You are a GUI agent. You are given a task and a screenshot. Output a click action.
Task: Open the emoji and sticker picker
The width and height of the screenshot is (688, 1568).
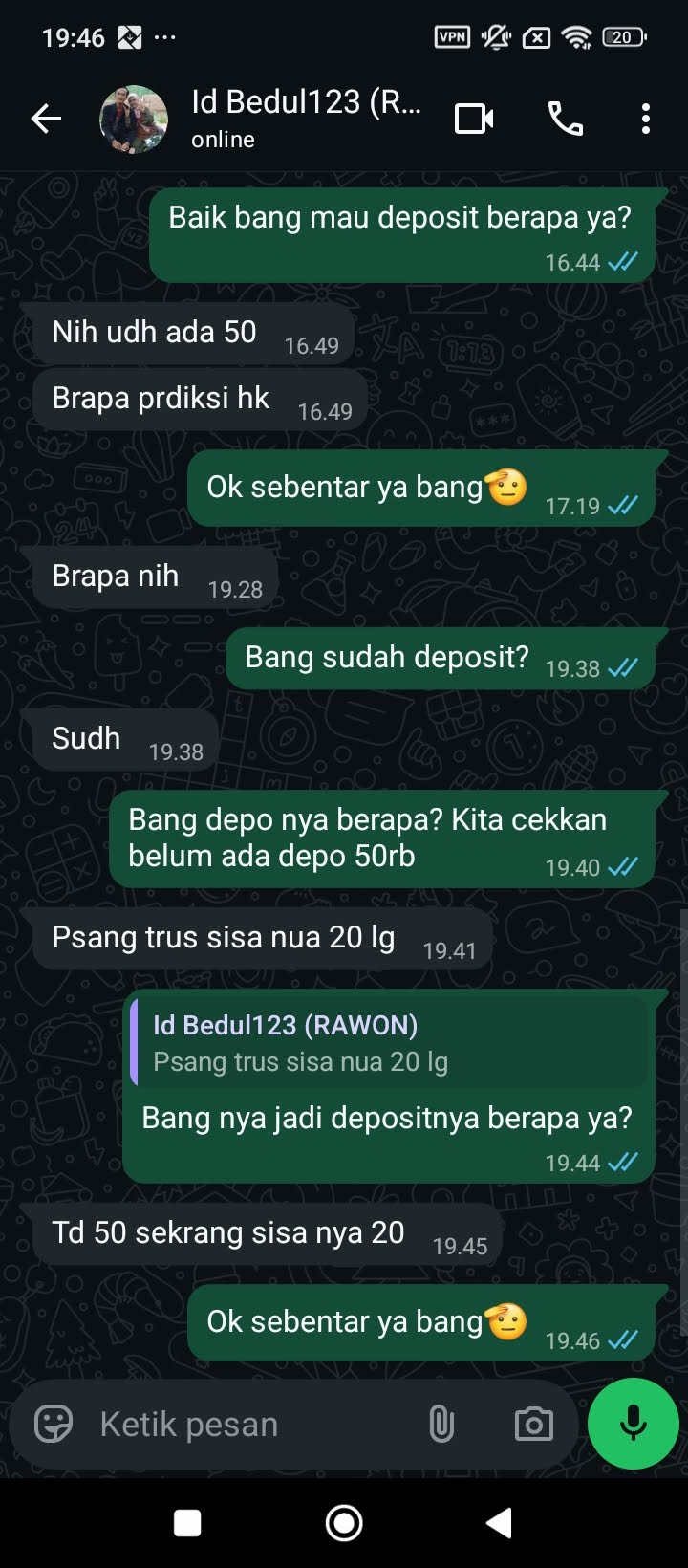(54, 1424)
